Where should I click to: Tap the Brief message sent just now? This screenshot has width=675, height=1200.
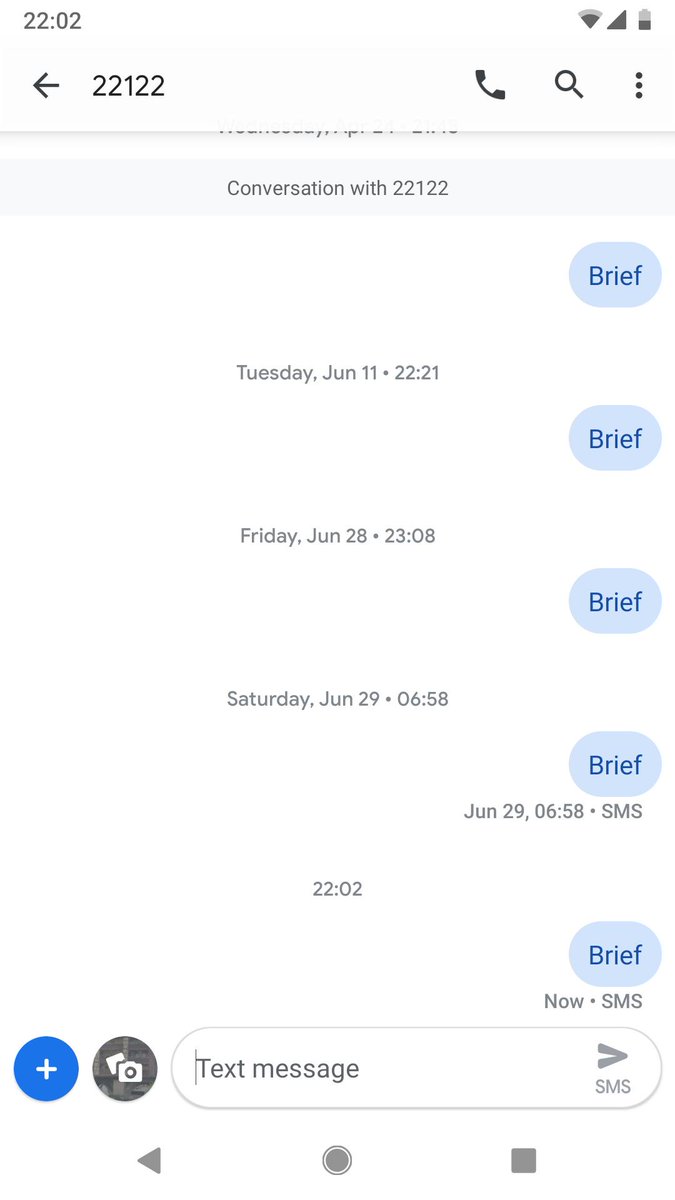click(615, 954)
